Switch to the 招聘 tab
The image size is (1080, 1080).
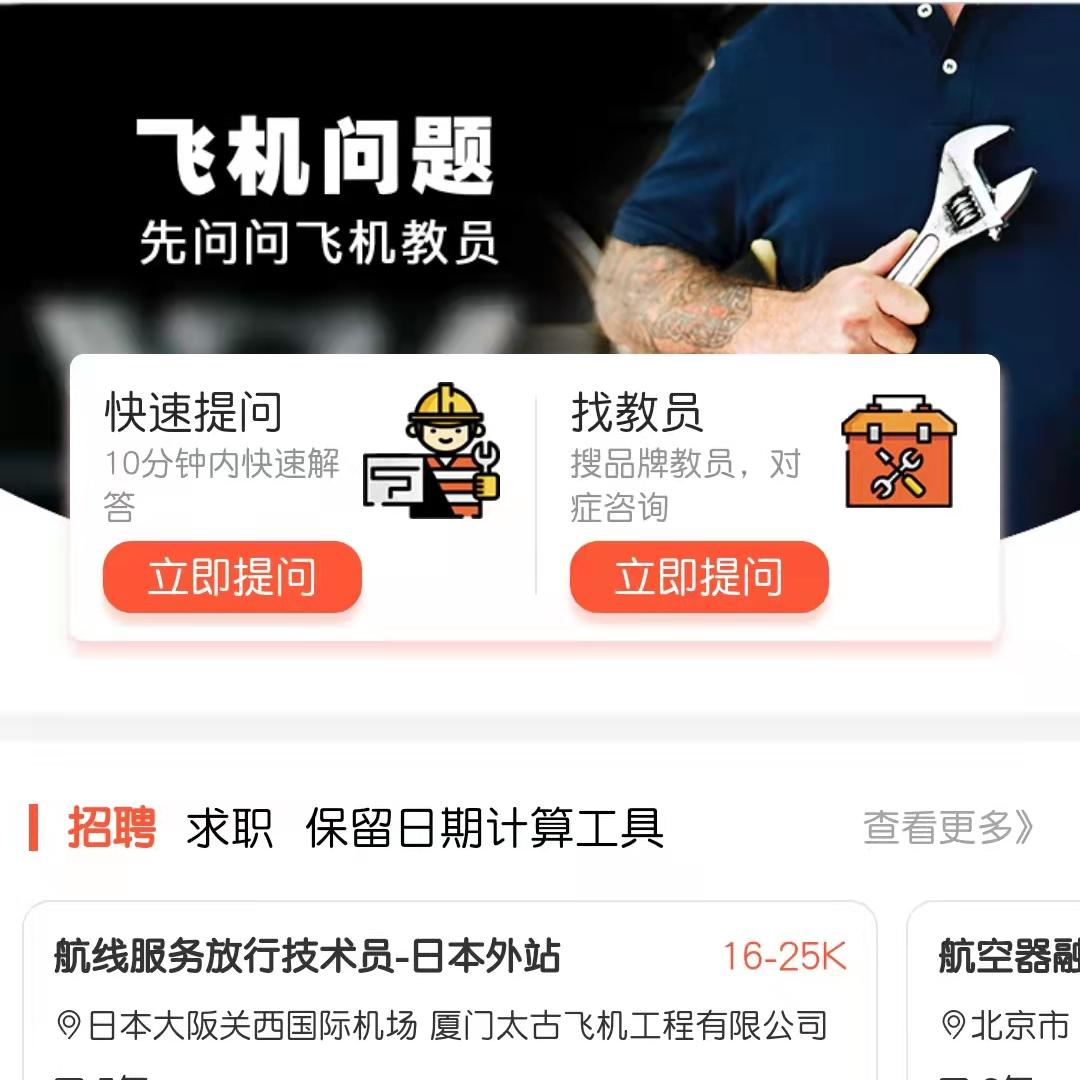pos(112,828)
